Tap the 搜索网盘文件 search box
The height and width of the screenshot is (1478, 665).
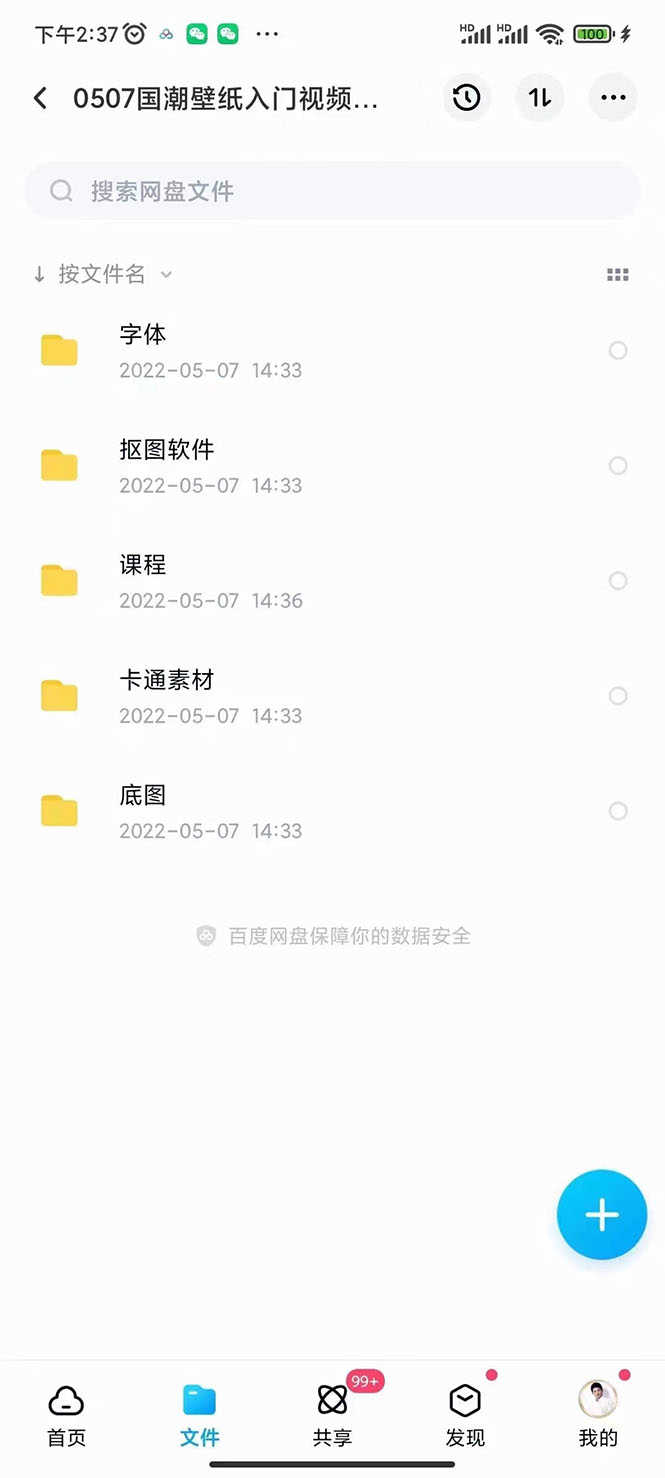pos(332,191)
